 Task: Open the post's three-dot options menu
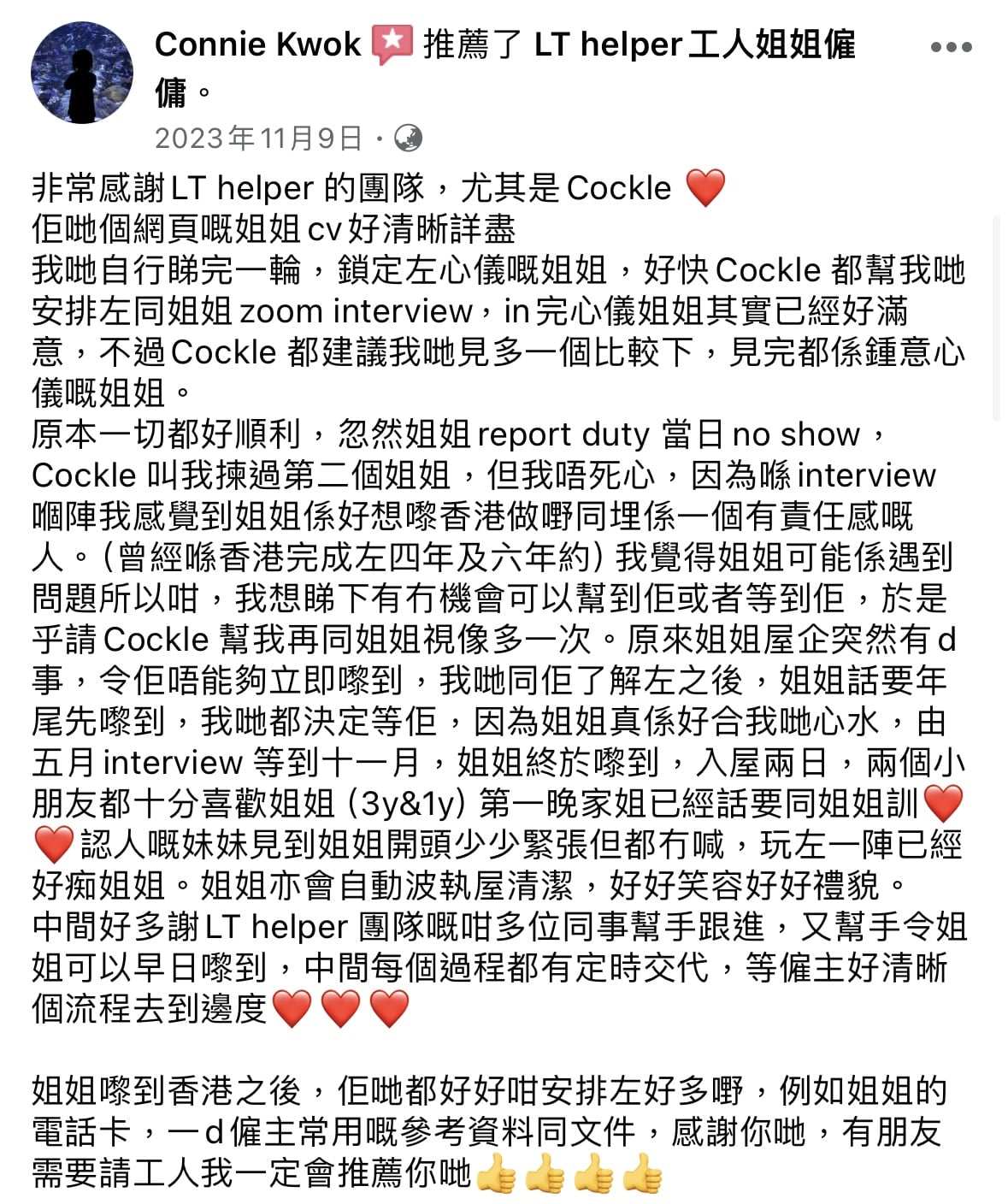[x=951, y=47]
